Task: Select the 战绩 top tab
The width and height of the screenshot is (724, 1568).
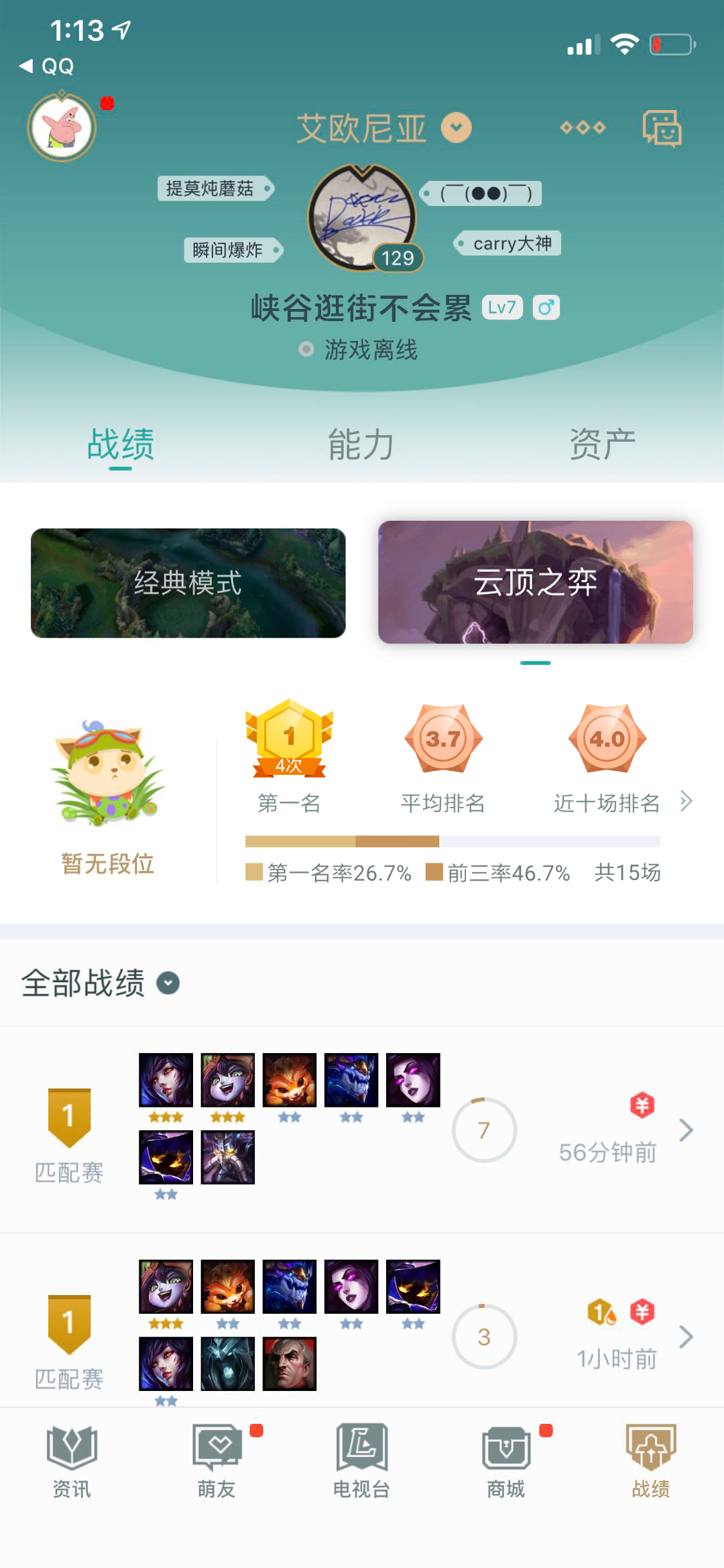Action: tap(121, 444)
